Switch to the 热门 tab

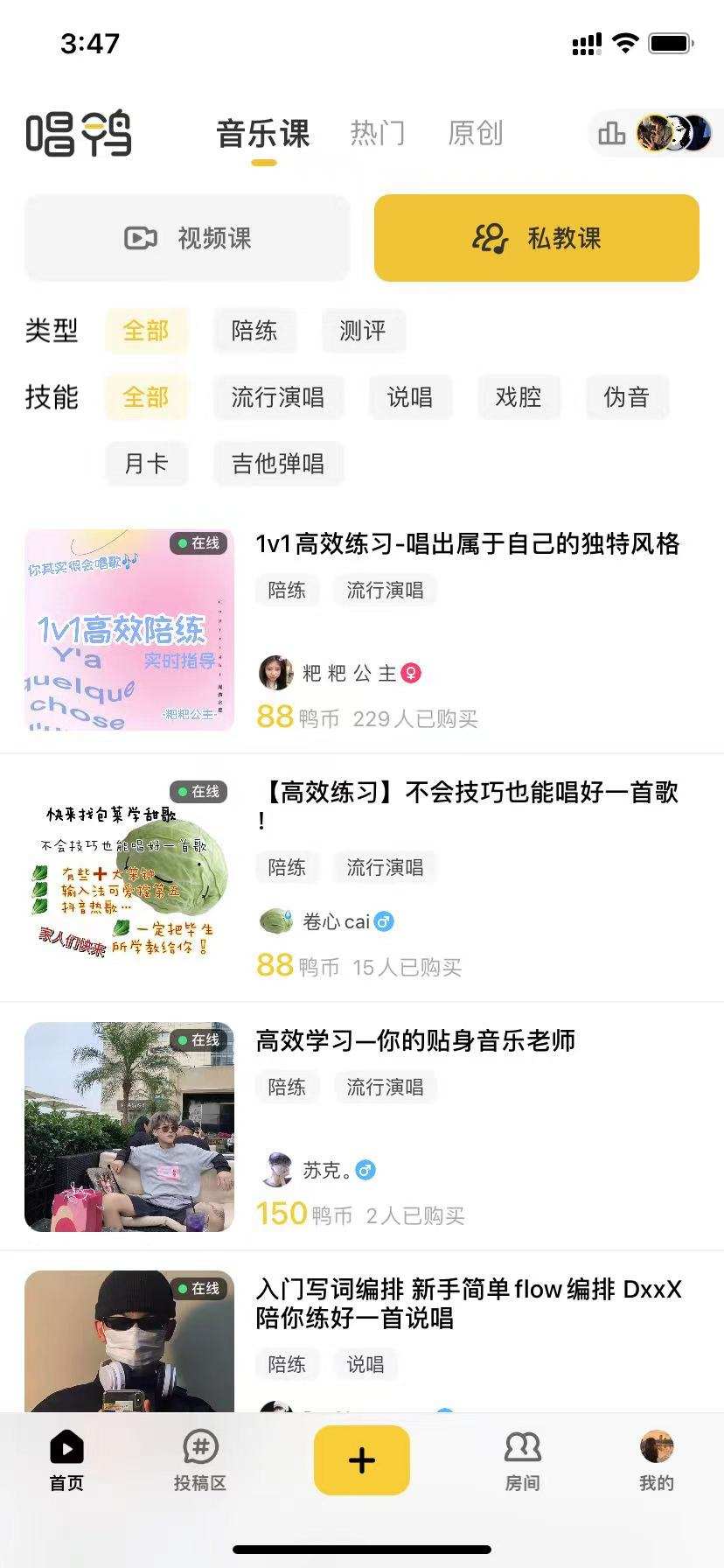point(378,133)
